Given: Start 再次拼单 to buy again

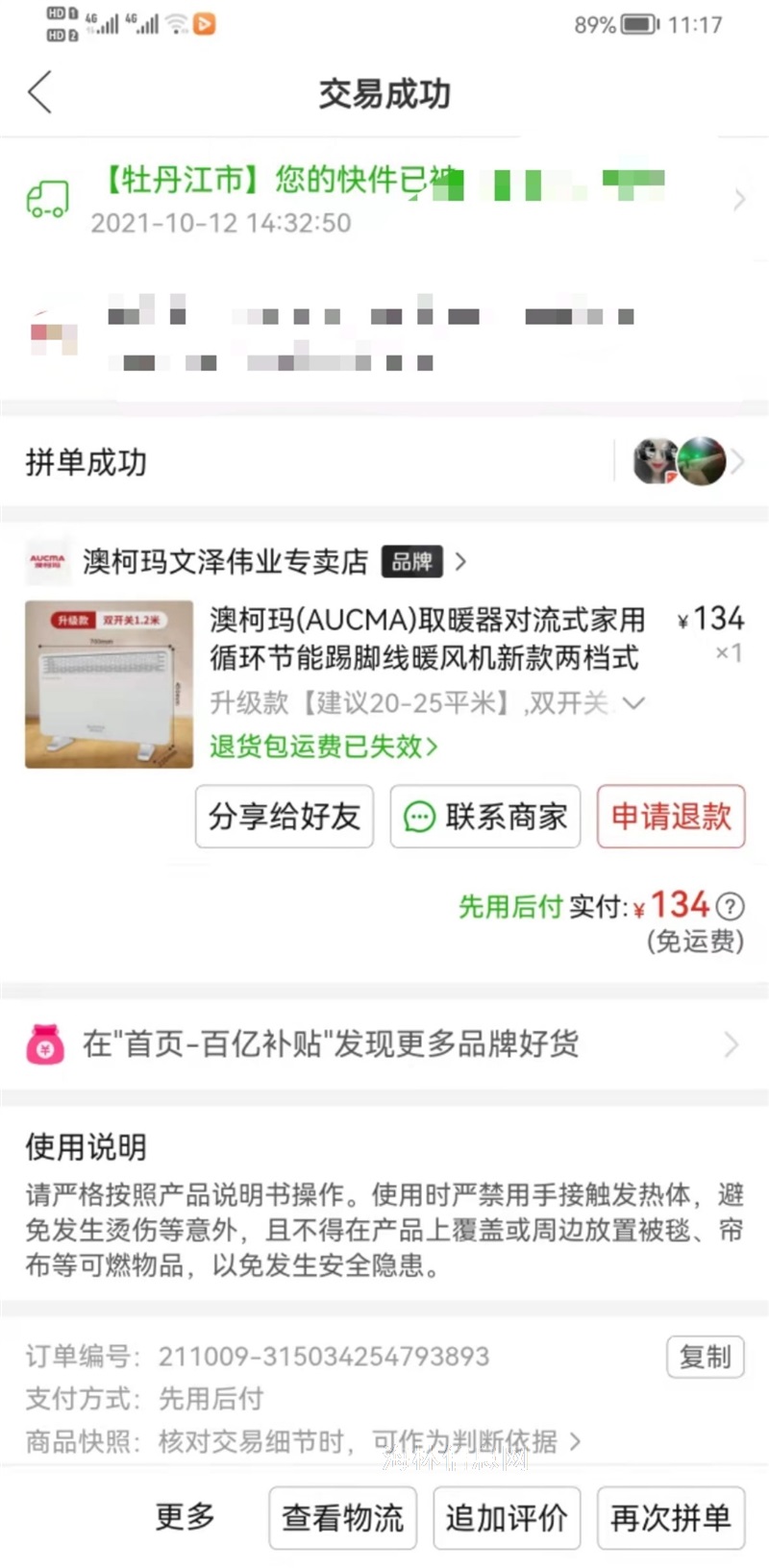Looking at the screenshot, I should click(671, 1518).
